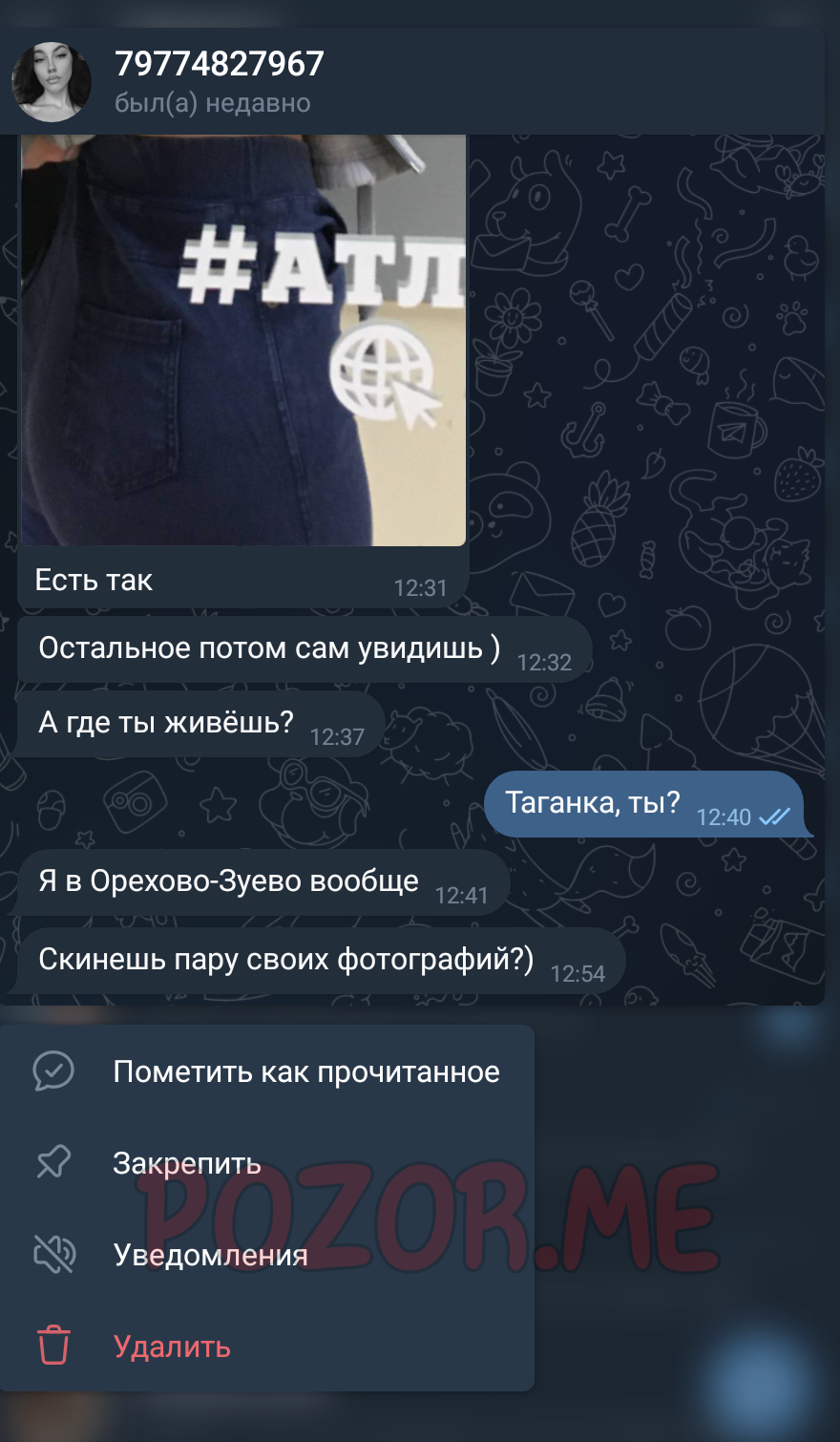Viewport: 840px width, 1442px height.
Task: Pin chat with Закрепить
Action: click(x=266, y=1162)
